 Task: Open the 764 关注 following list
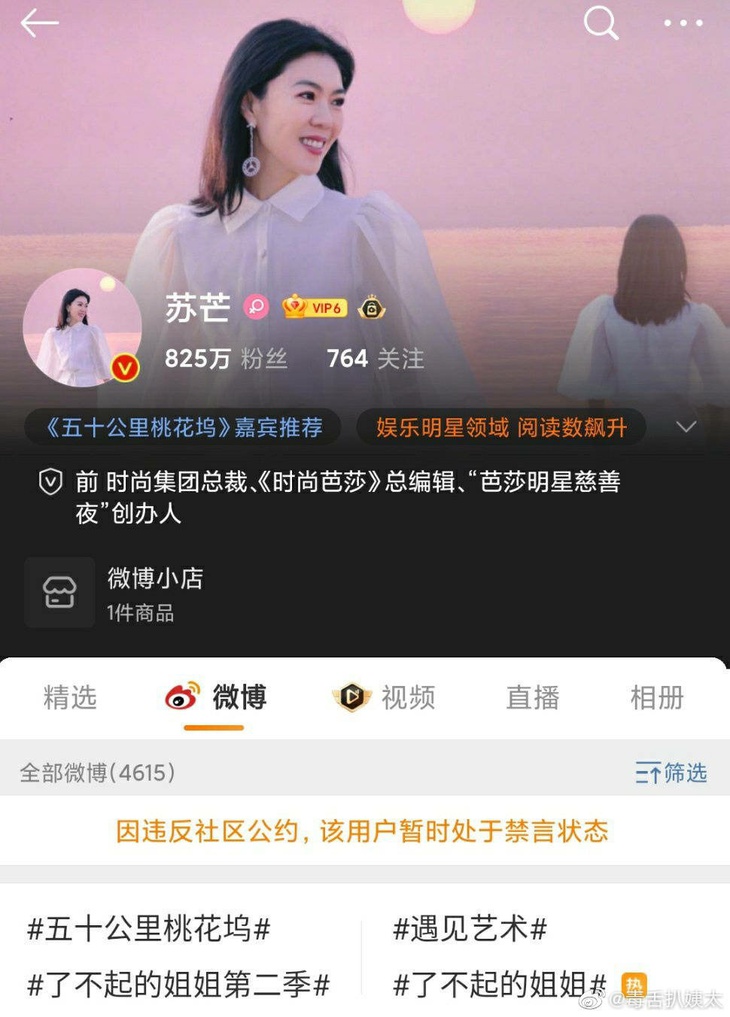[x=375, y=359]
